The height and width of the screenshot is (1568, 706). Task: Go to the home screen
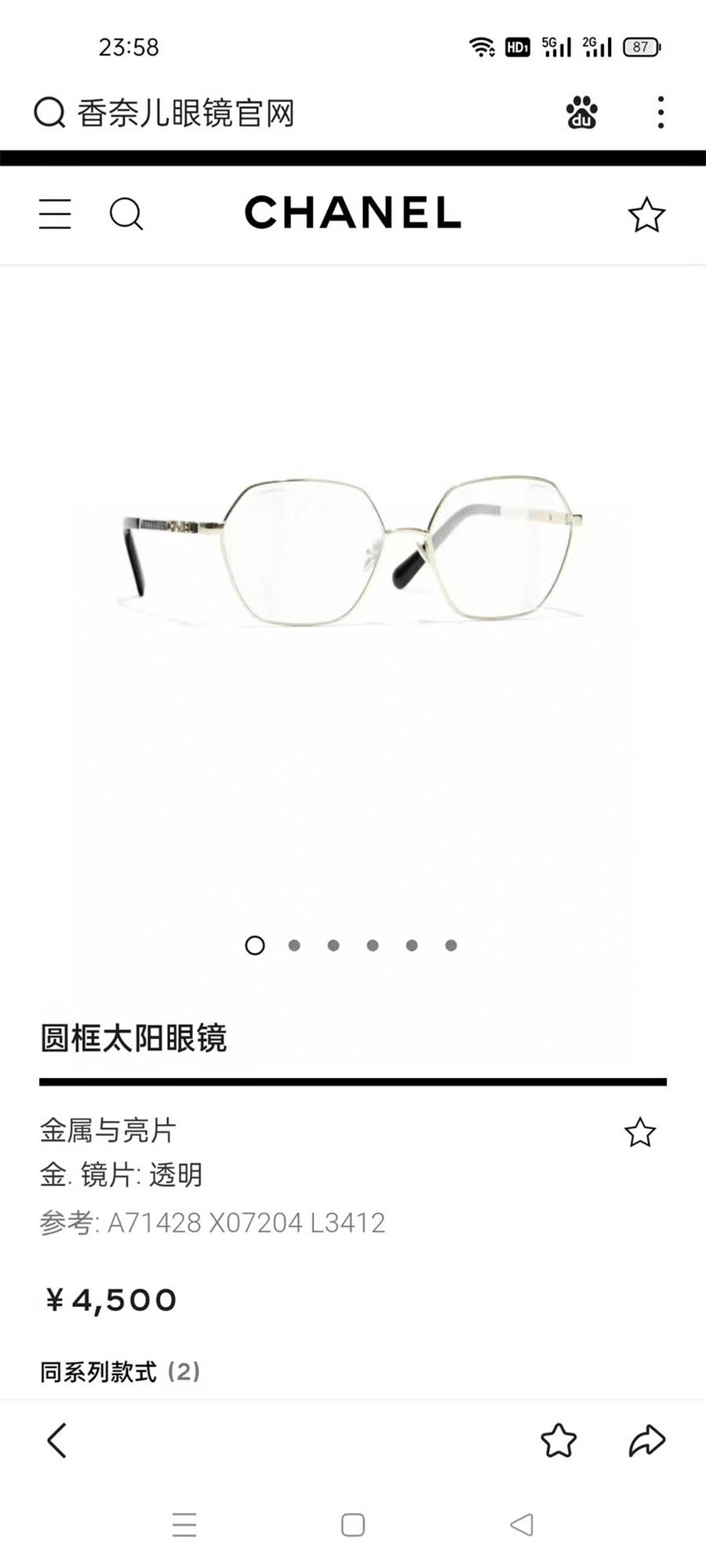[353, 1525]
